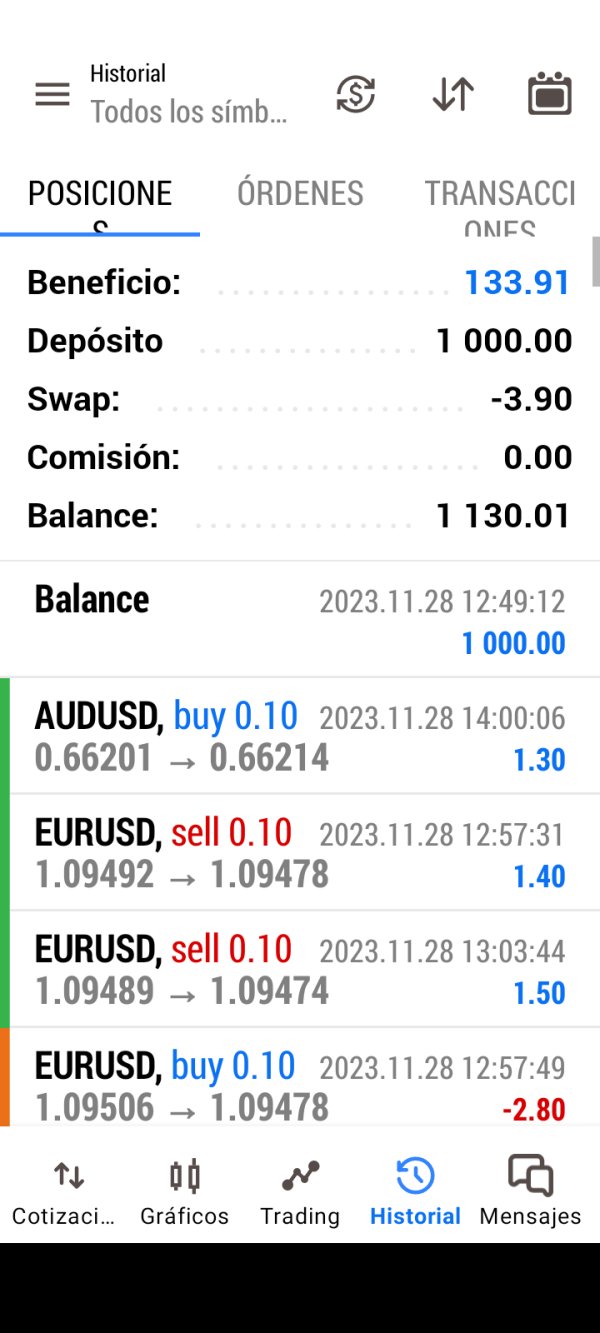The height and width of the screenshot is (1333, 600).
Task: Select the Historial bottom tab
Action: [415, 1190]
